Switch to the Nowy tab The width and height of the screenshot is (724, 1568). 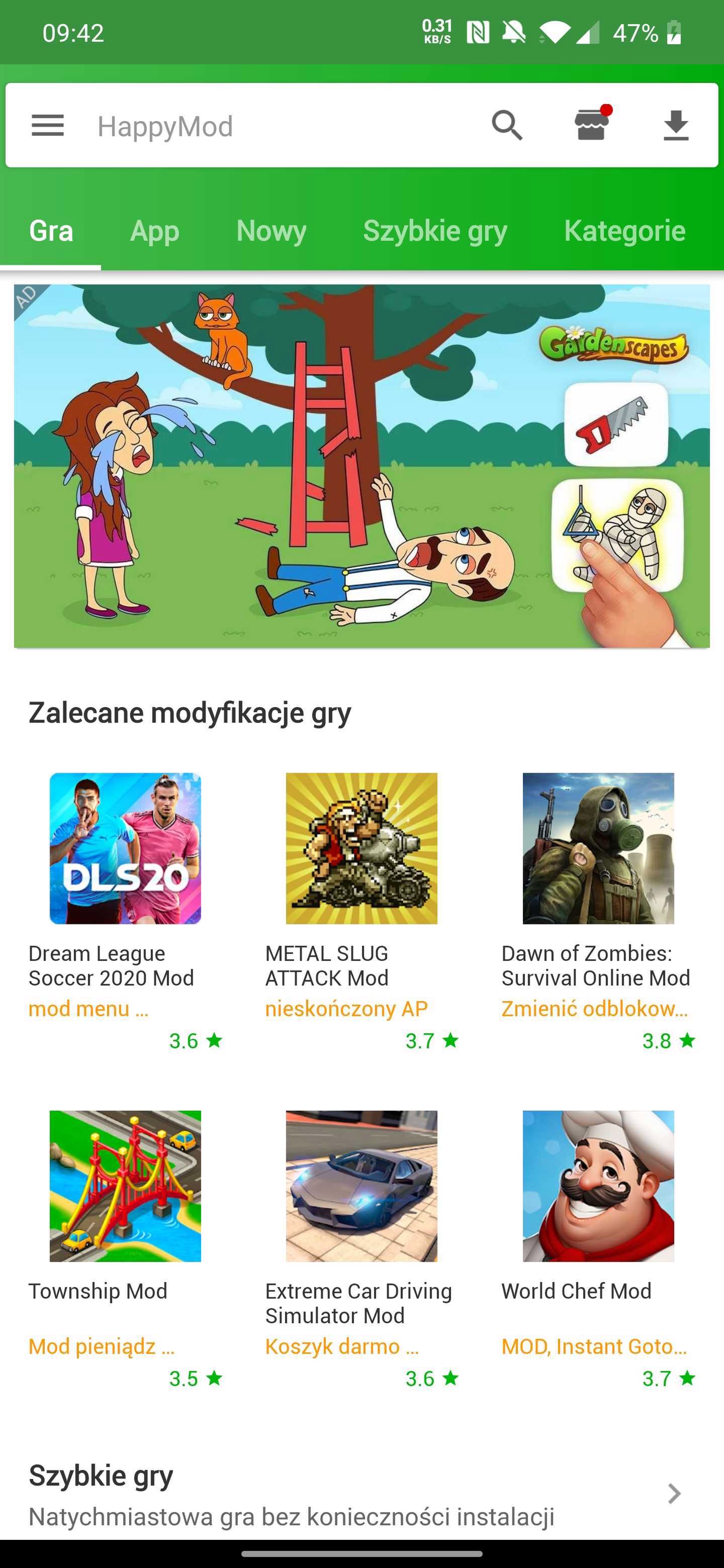271,231
